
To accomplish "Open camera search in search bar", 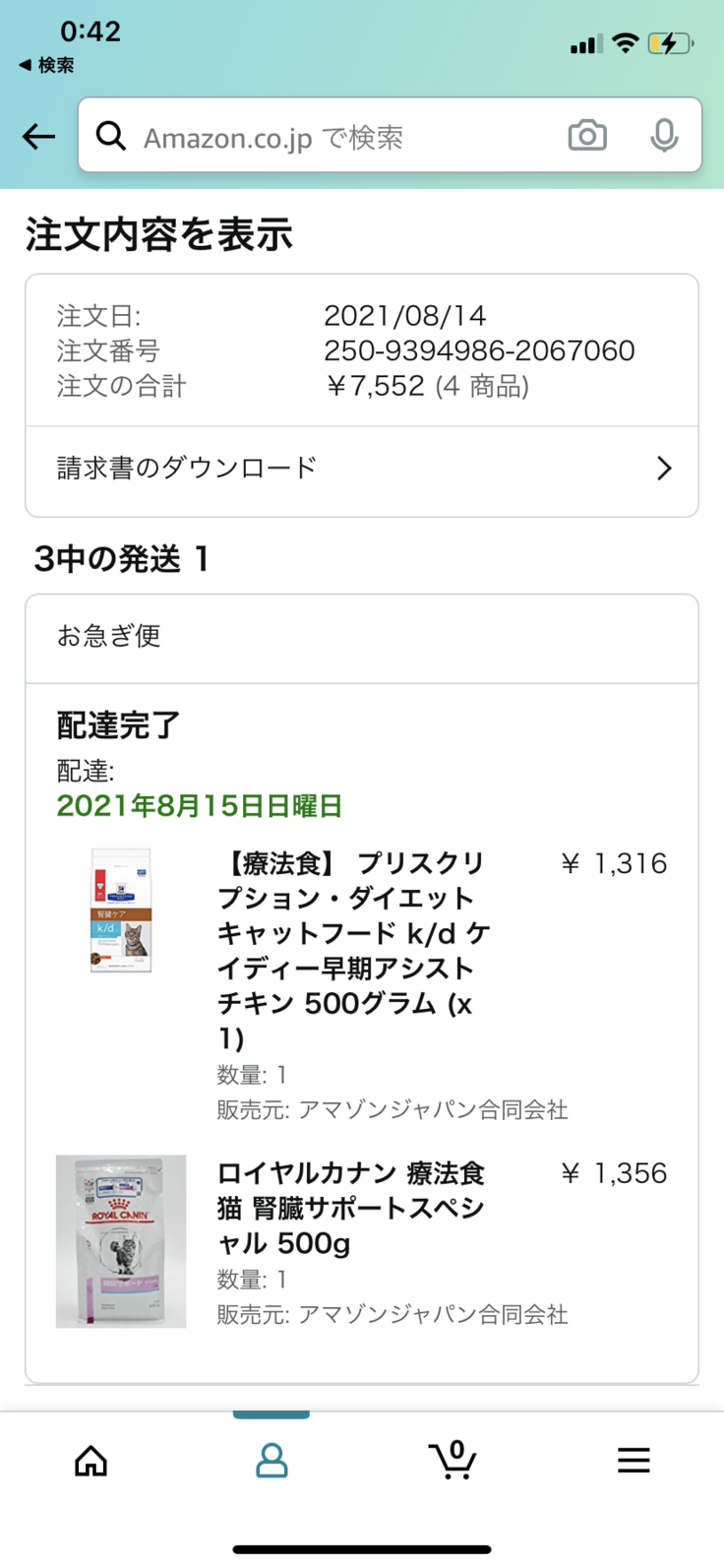I will [x=587, y=136].
